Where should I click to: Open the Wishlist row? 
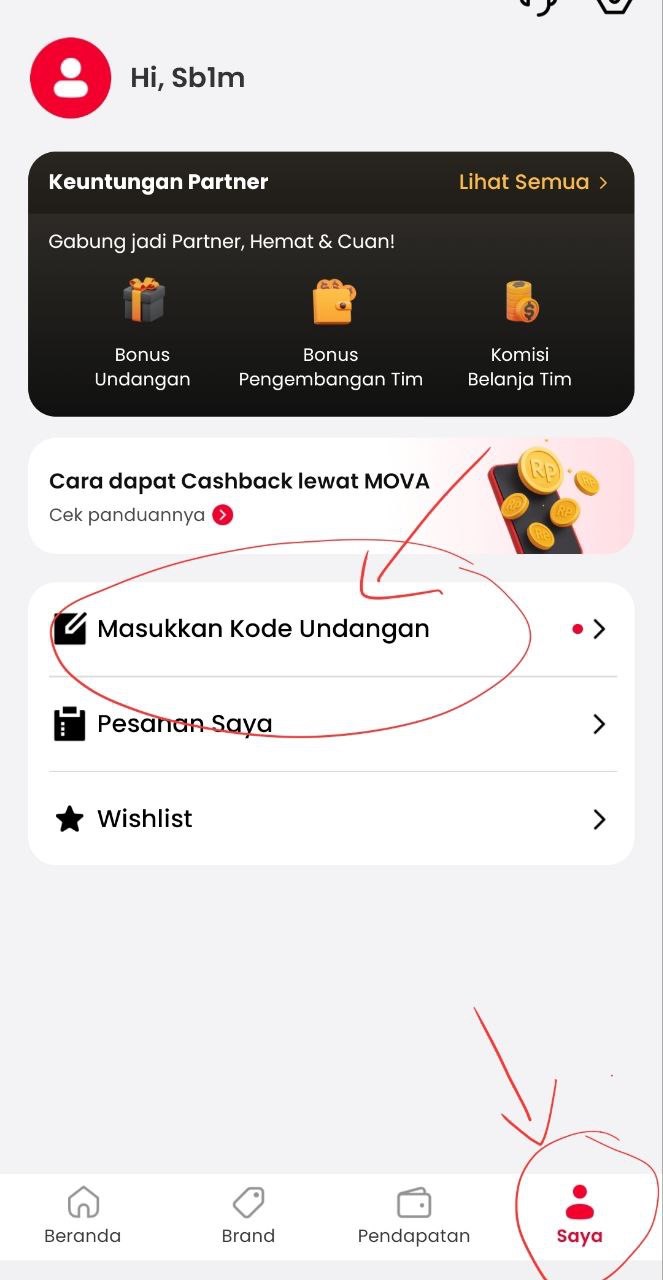click(x=330, y=819)
